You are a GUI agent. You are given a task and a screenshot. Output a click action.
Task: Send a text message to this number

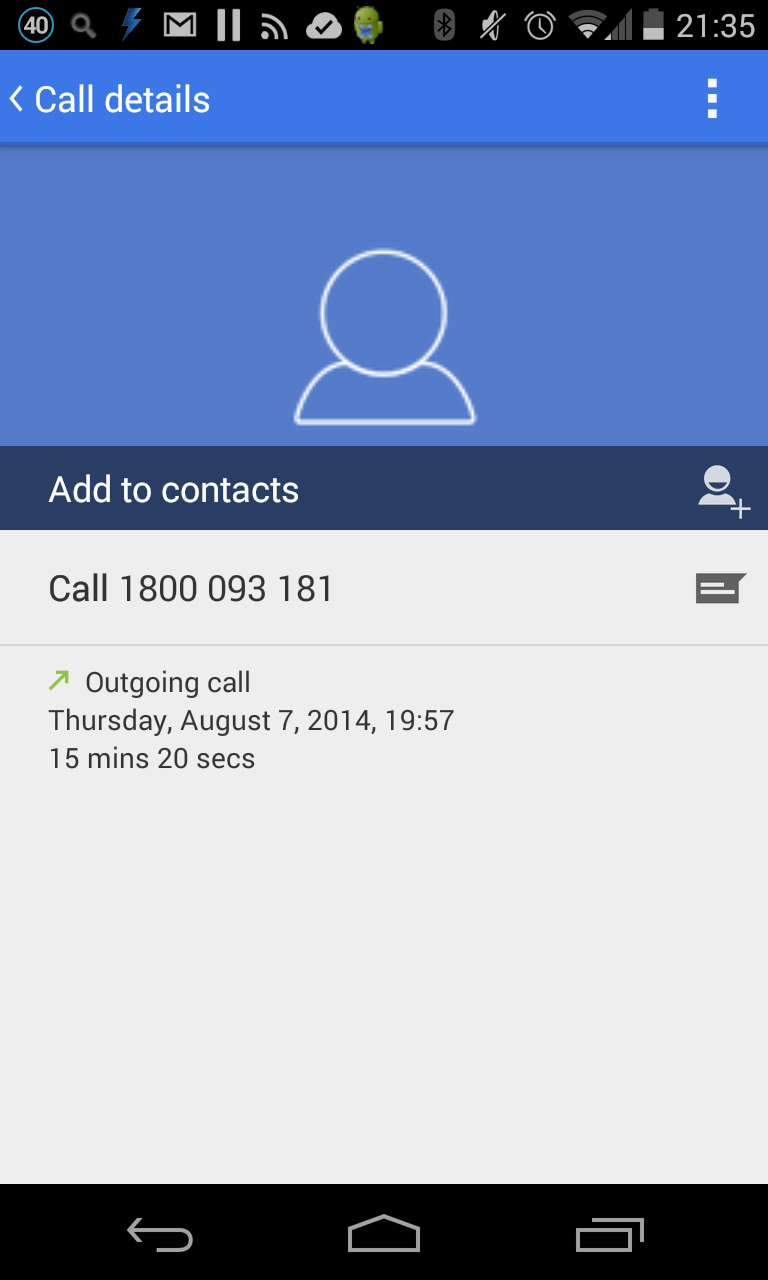click(720, 588)
